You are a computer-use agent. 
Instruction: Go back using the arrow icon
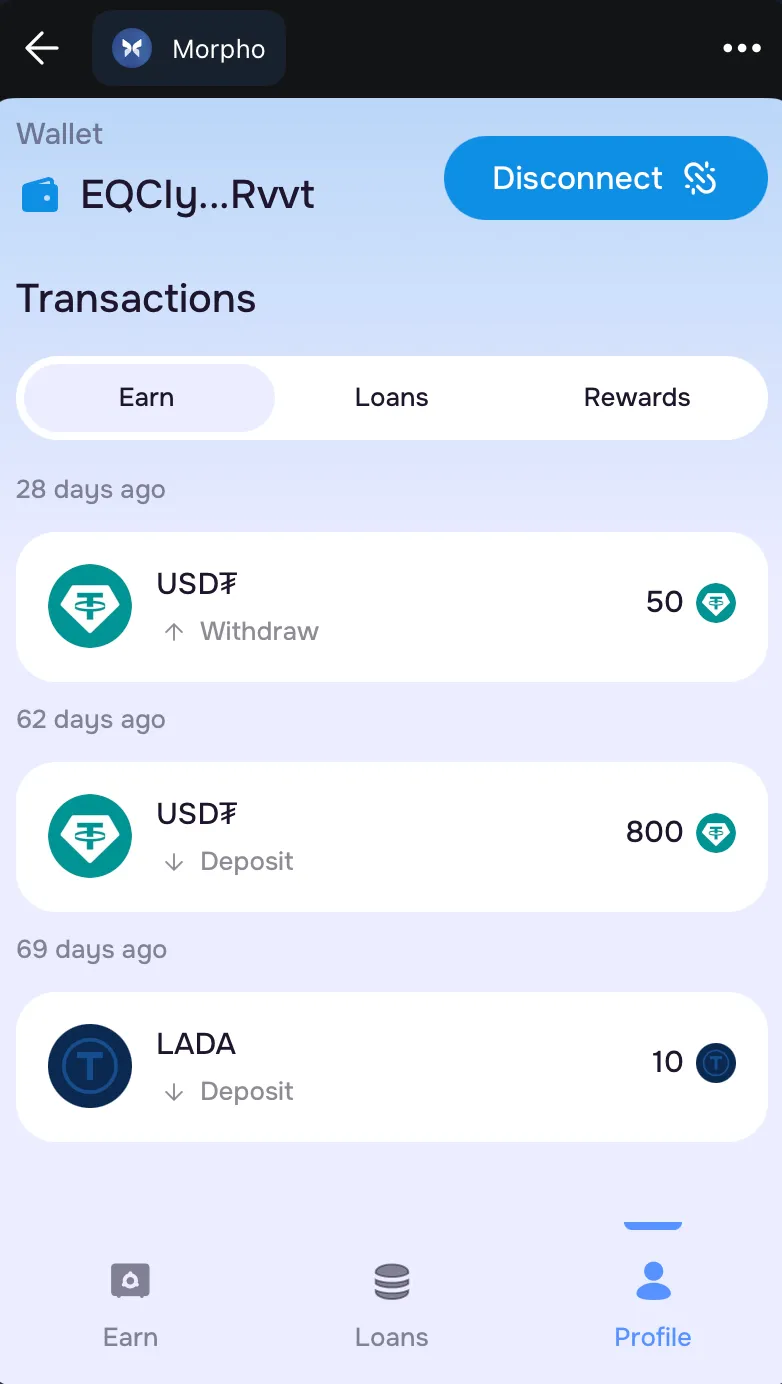click(x=42, y=48)
